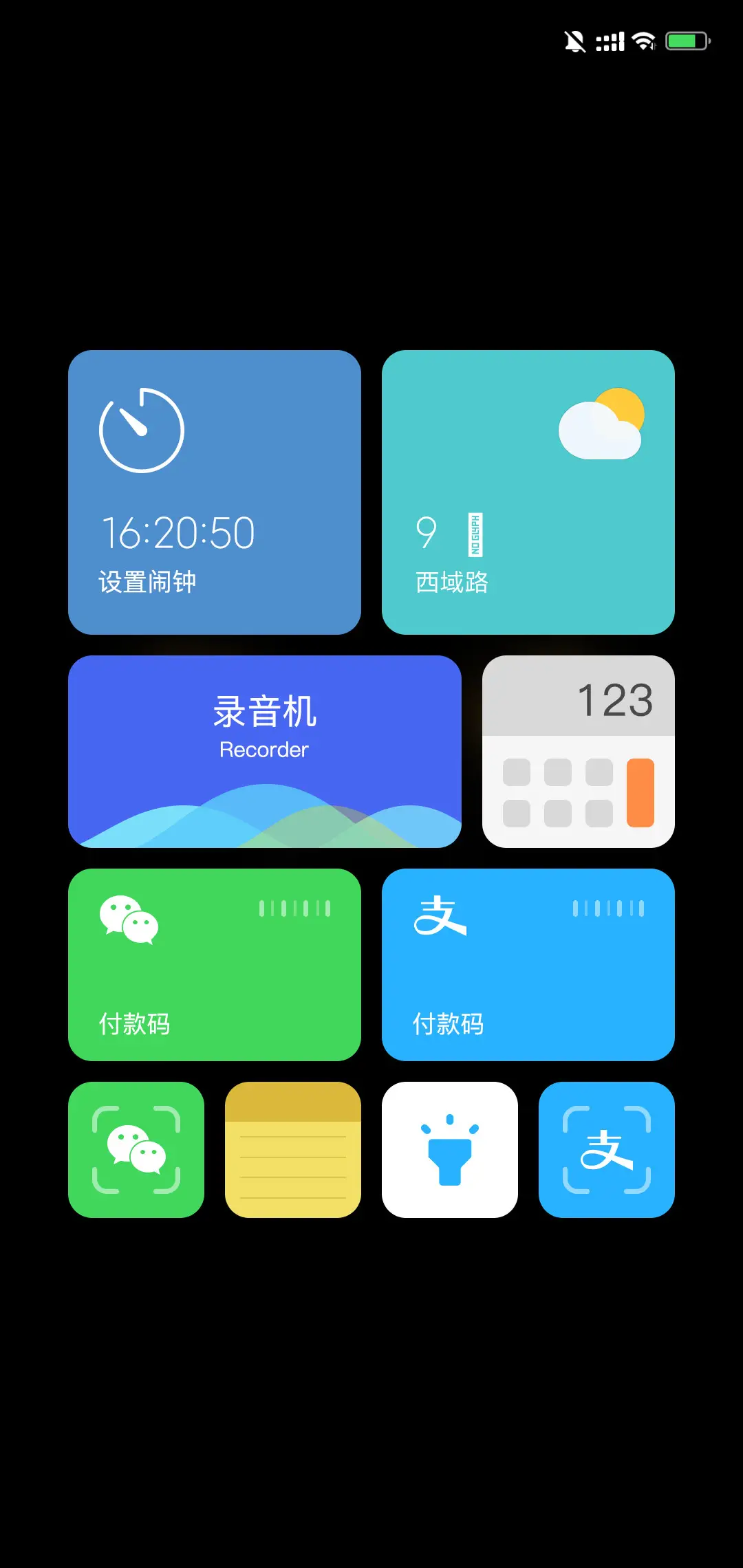The height and width of the screenshot is (1568, 743).
Task: Open the 西域路 weather widget
Action: (x=528, y=492)
